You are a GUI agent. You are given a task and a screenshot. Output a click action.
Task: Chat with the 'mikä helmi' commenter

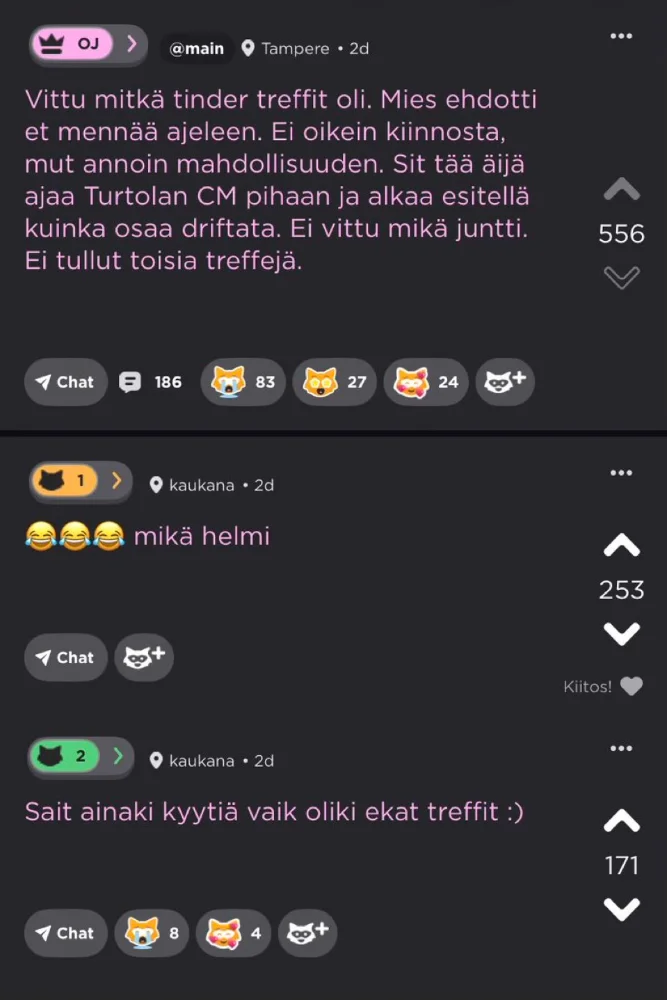click(65, 658)
